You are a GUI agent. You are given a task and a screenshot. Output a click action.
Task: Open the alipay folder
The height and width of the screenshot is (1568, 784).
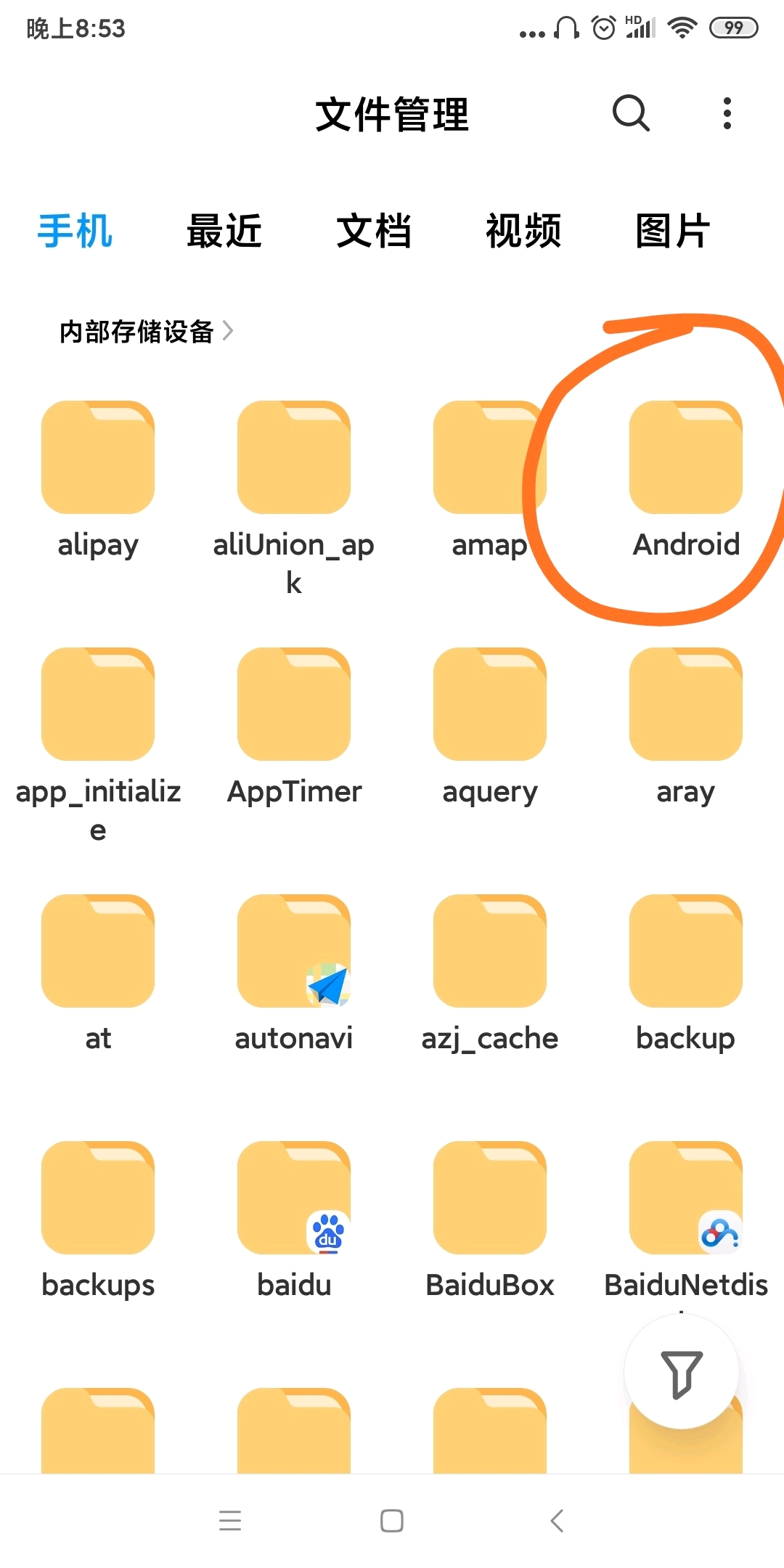pyautogui.click(x=98, y=459)
